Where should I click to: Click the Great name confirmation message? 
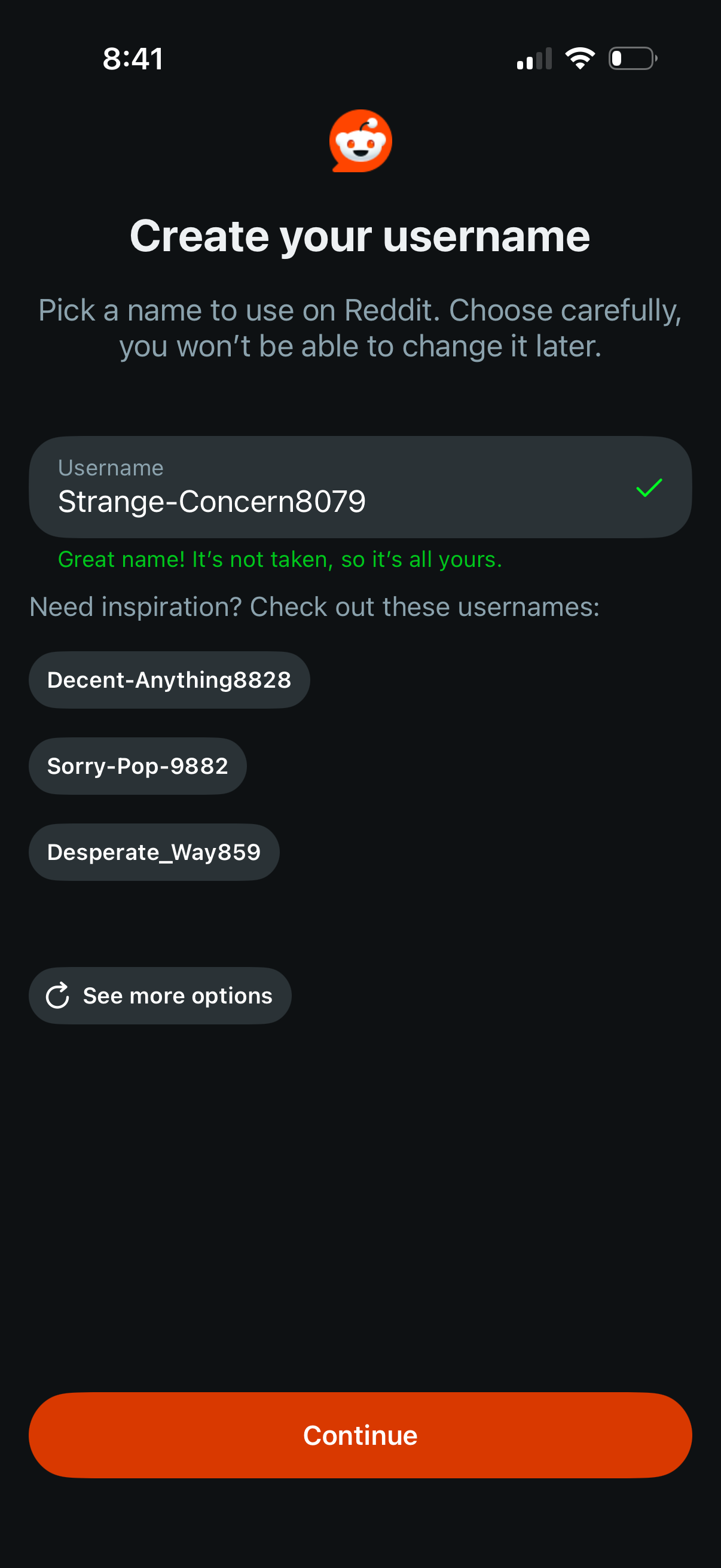(x=280, y=559)
